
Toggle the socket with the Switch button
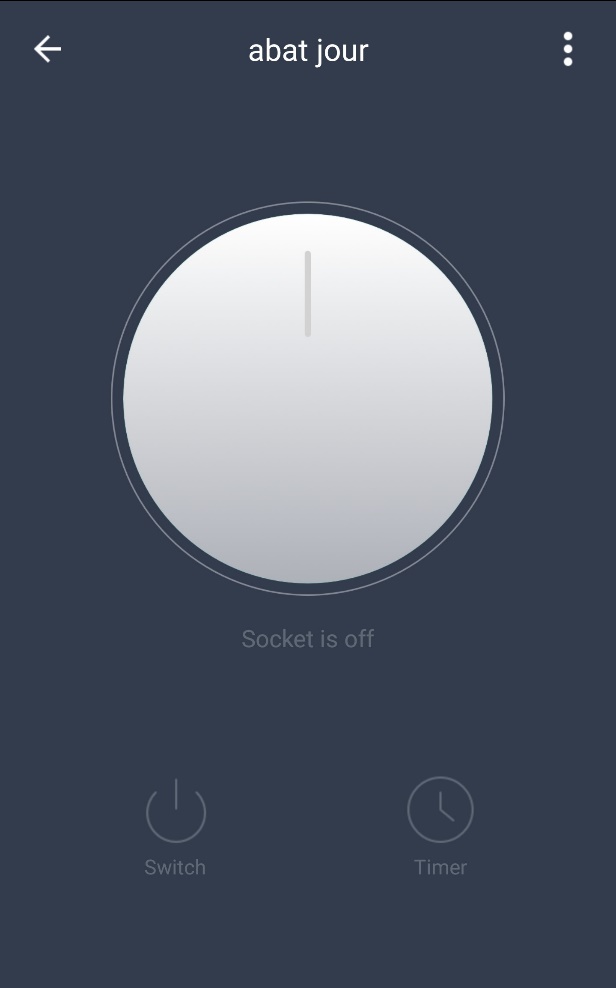coord(176,811)
